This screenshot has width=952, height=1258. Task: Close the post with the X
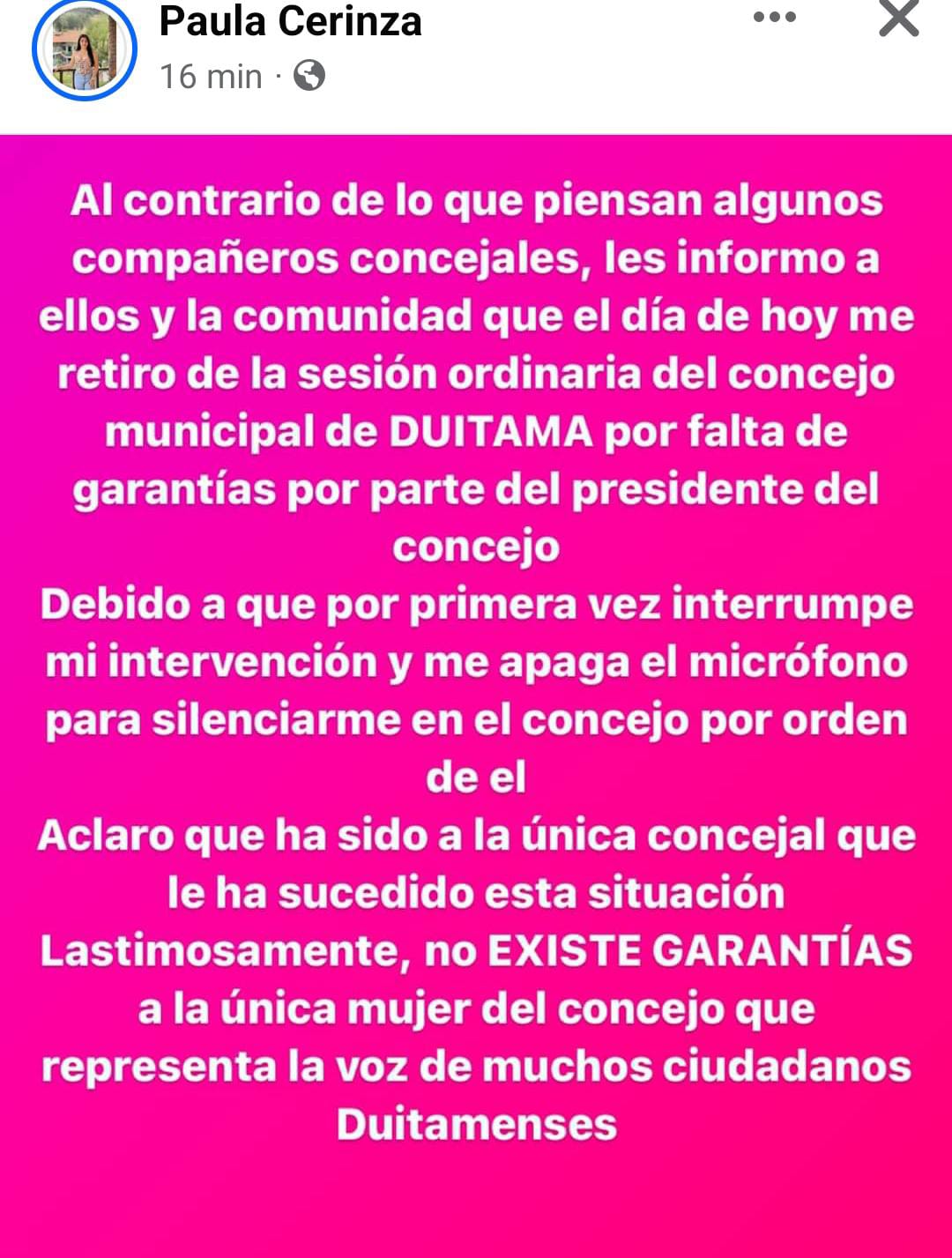(899, 18)
